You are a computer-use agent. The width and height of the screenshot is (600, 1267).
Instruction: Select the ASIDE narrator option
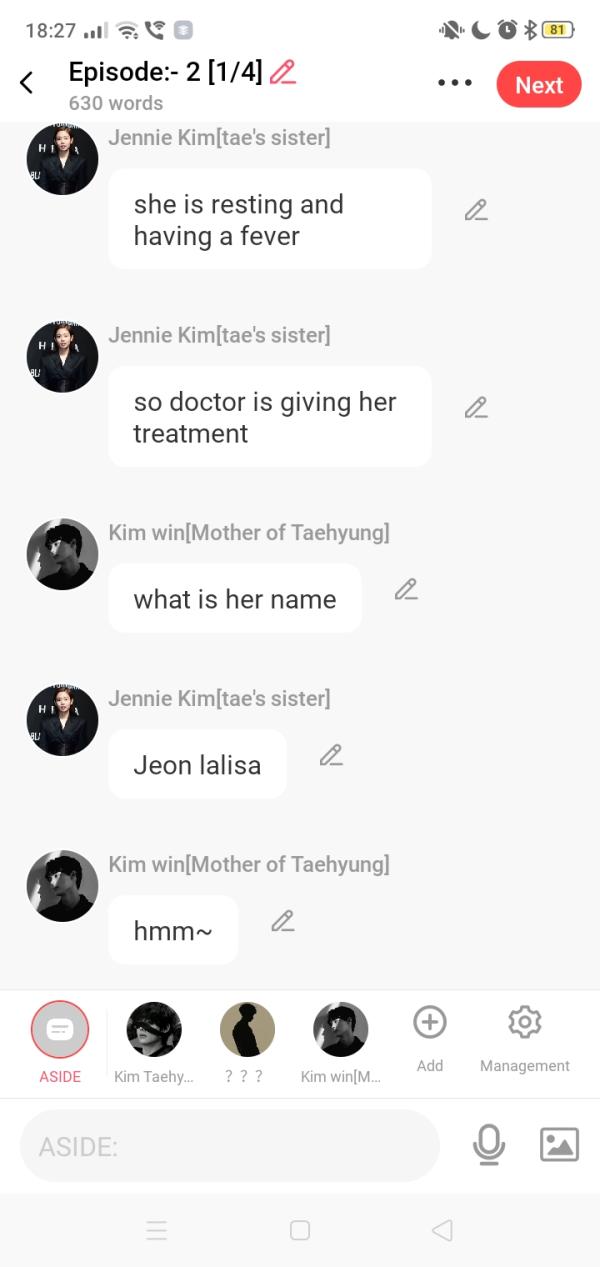[60, 1030]
